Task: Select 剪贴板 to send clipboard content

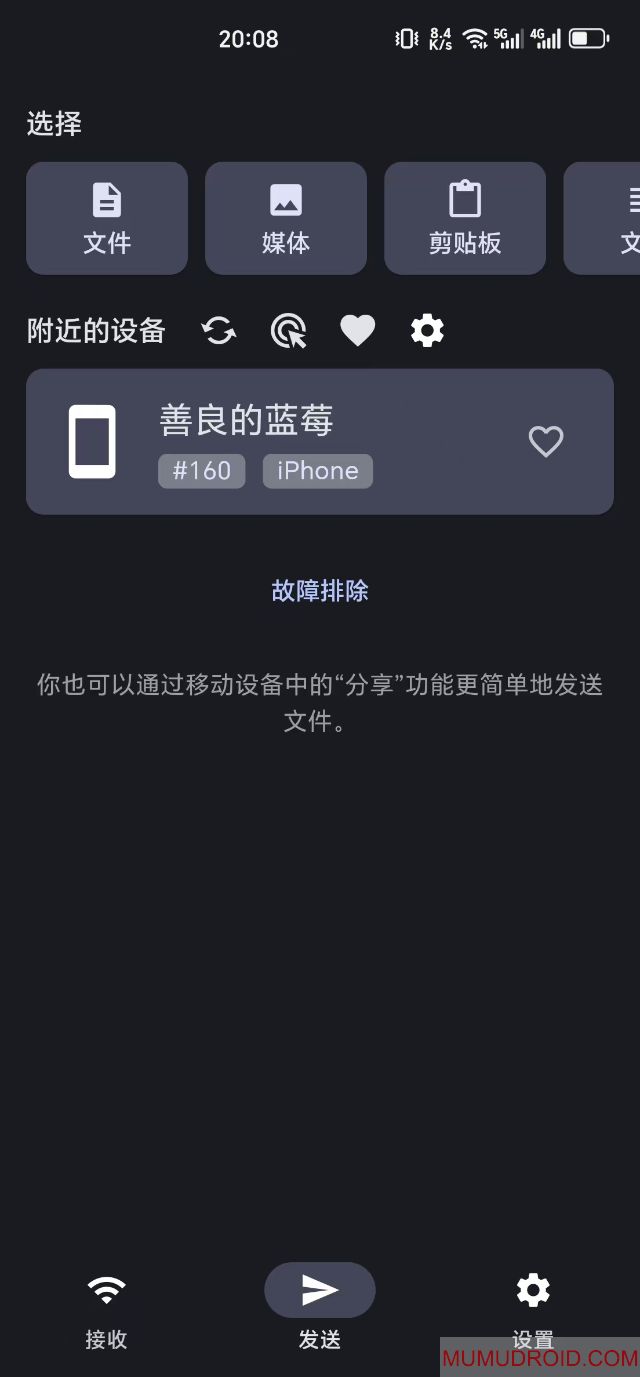Action: pyautogui.click(x=465, y=218)
